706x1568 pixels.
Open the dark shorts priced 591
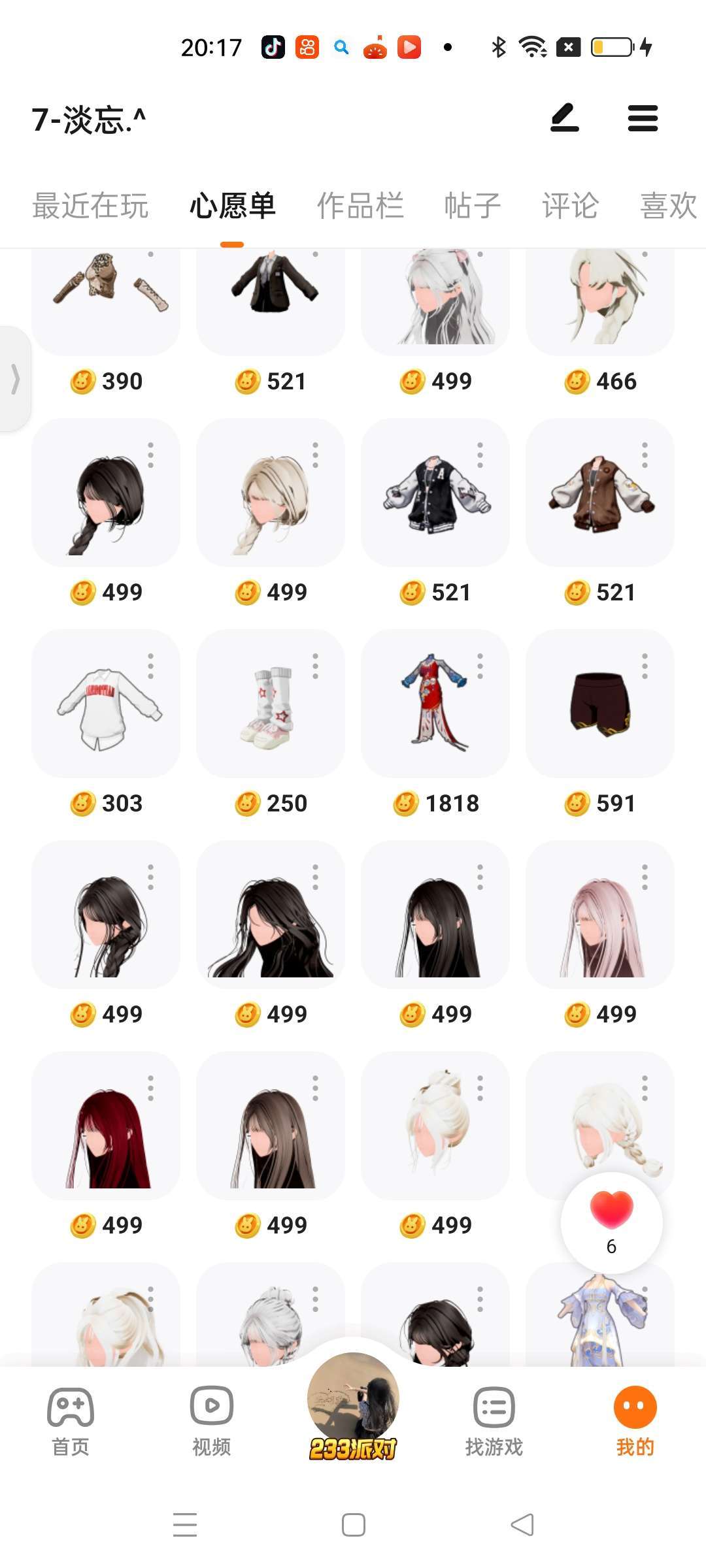[599, 704]
